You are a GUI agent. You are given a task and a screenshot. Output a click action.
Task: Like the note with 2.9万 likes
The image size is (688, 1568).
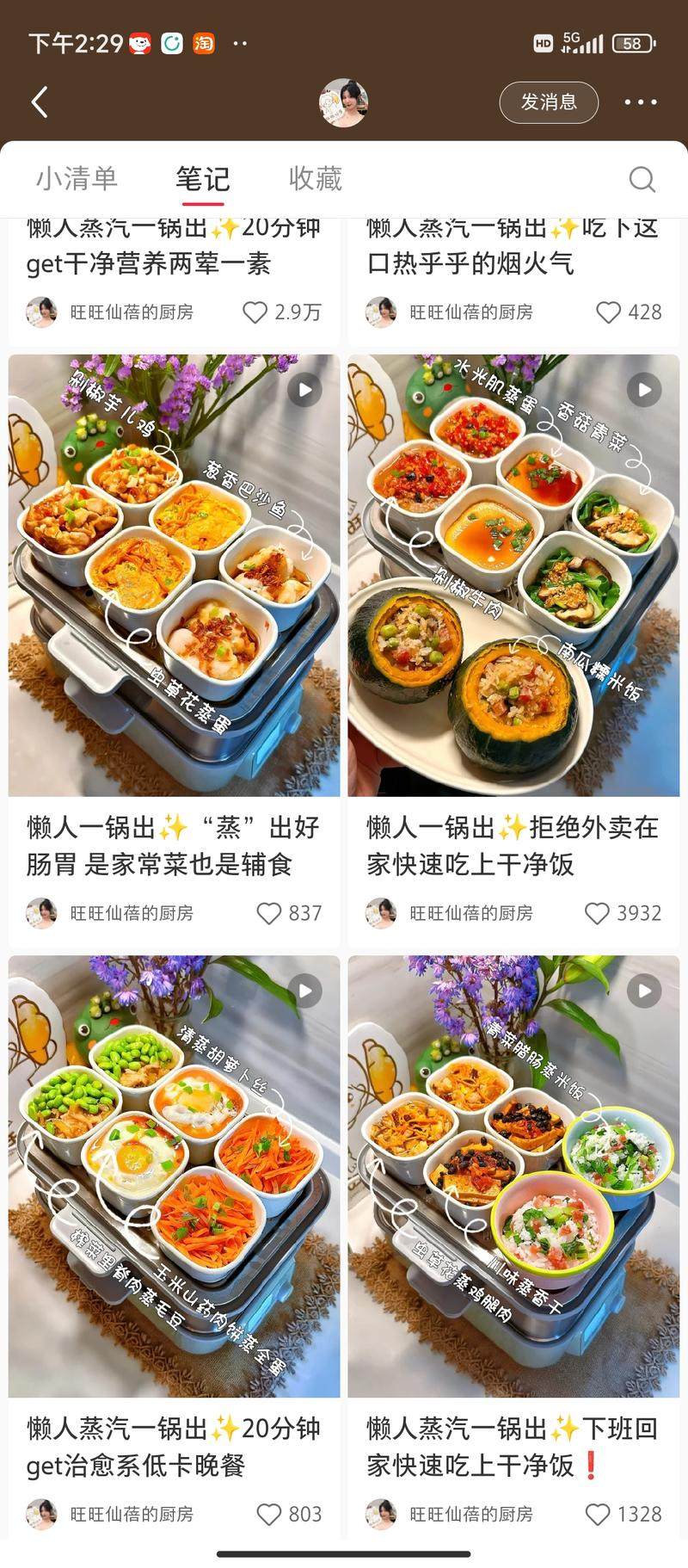255,312
